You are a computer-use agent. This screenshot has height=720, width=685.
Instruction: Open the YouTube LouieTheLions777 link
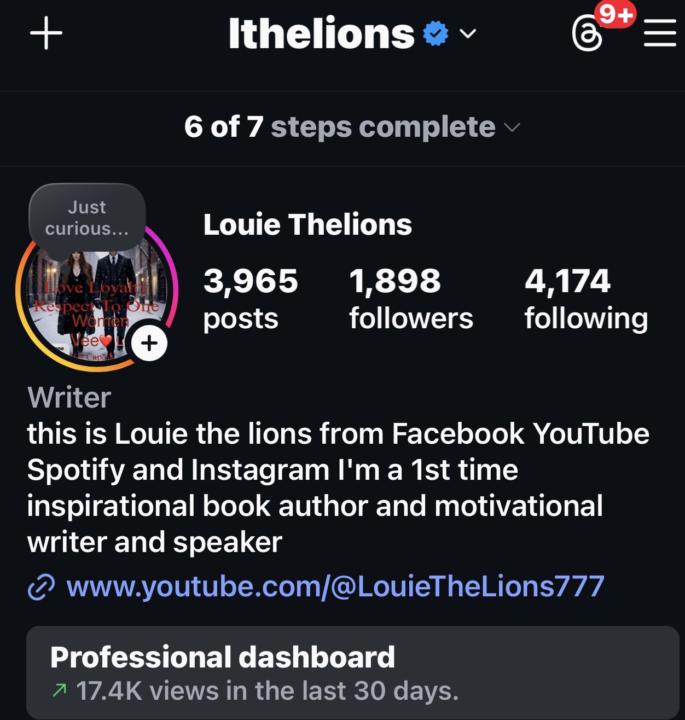coord(334,585)
